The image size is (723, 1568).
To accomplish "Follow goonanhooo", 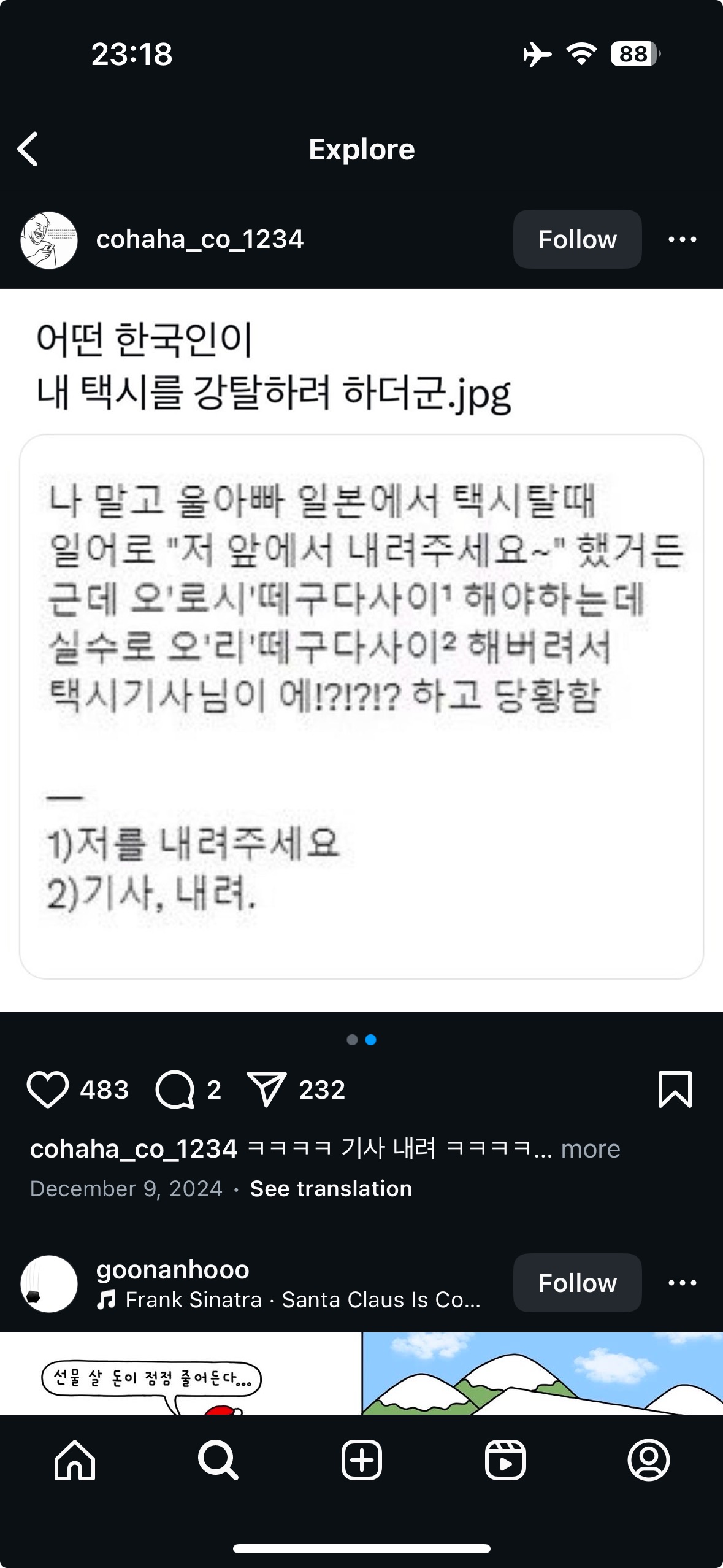I will 576,1282.
